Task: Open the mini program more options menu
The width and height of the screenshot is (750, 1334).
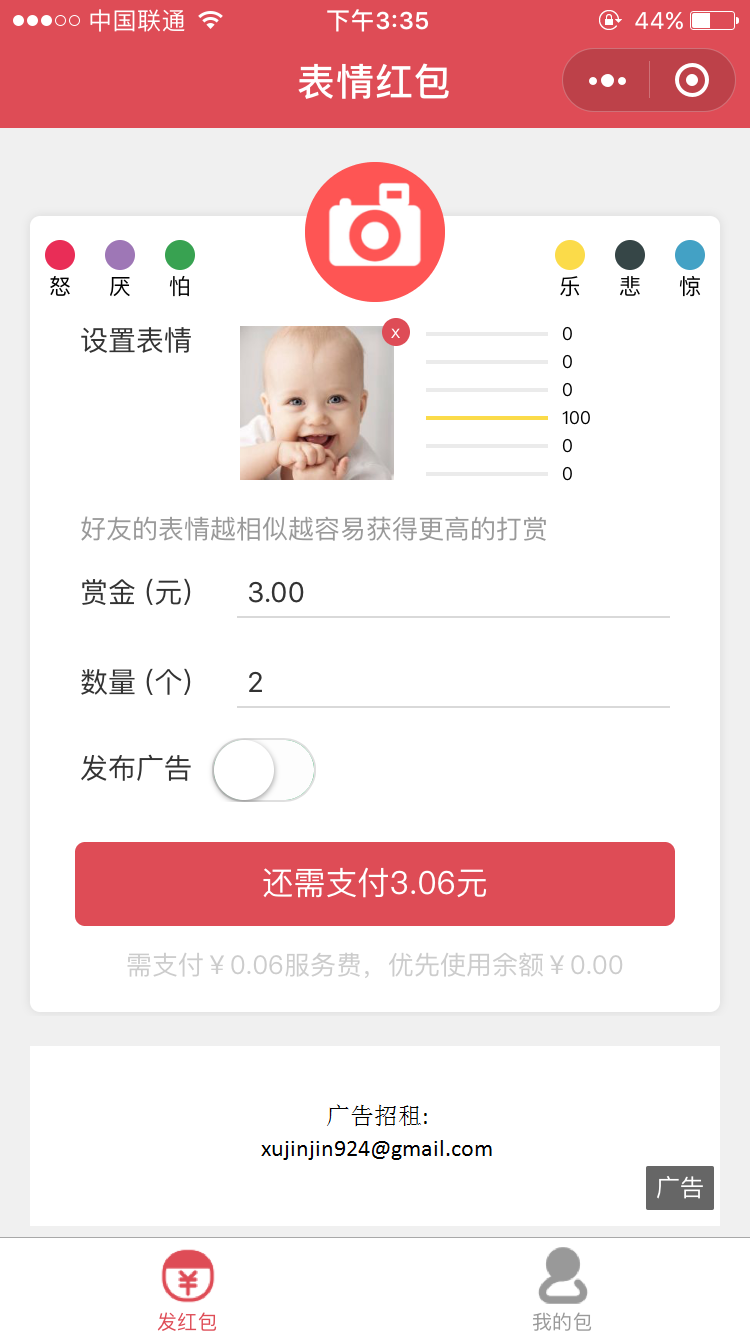Action: click(x=607, y=81)
